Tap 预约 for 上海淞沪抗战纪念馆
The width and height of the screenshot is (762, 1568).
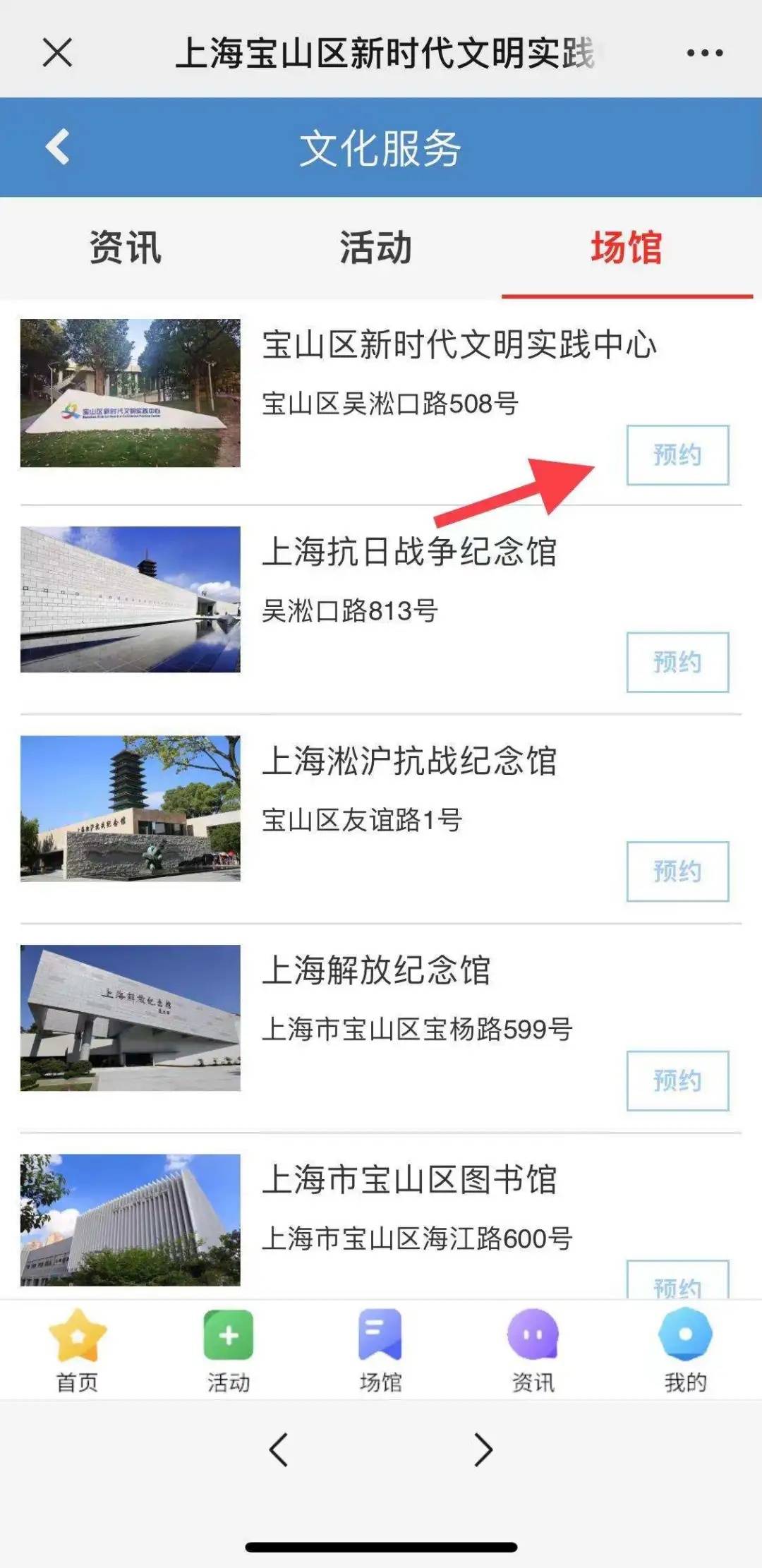pos(677,871)
